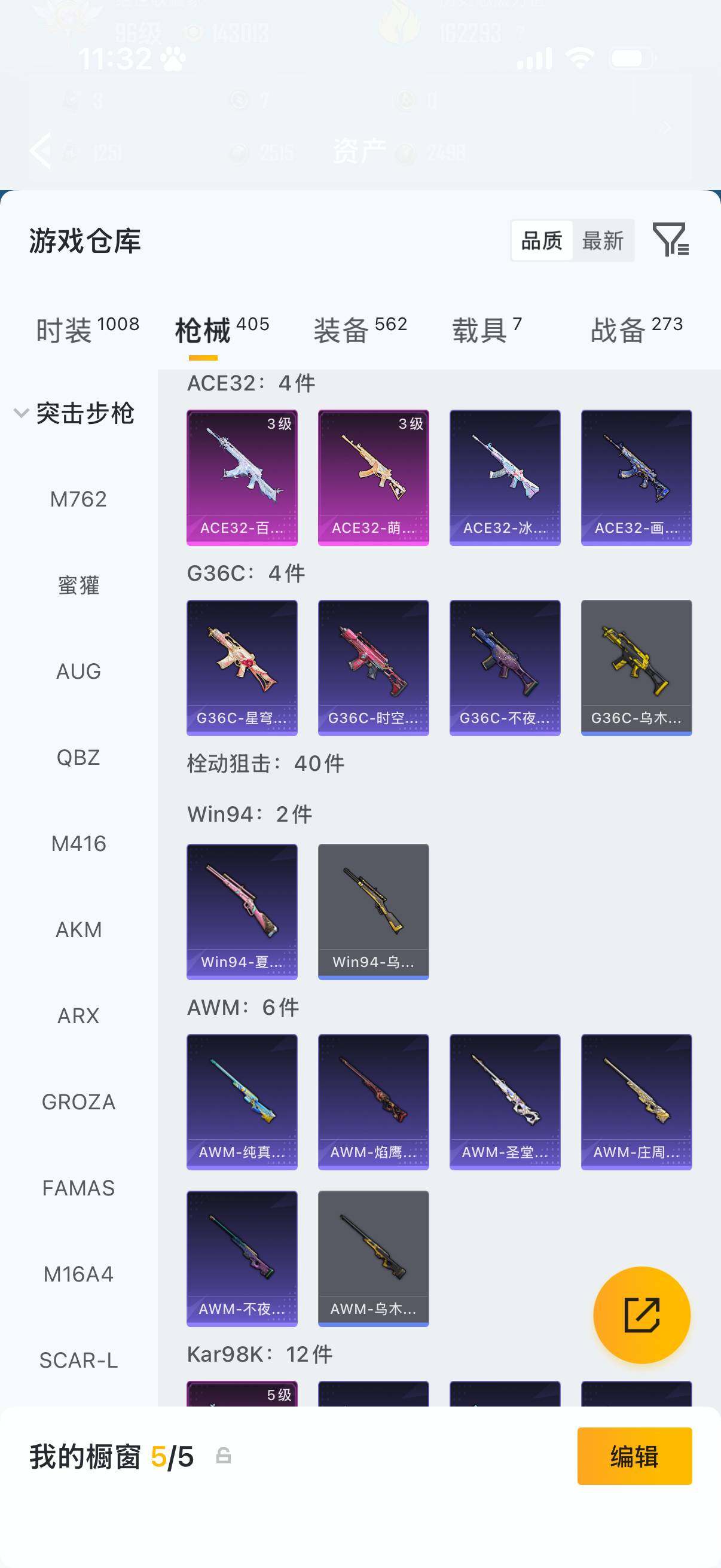Switch to the 装备 tab
721x1568 pixels.
(360, 330)
